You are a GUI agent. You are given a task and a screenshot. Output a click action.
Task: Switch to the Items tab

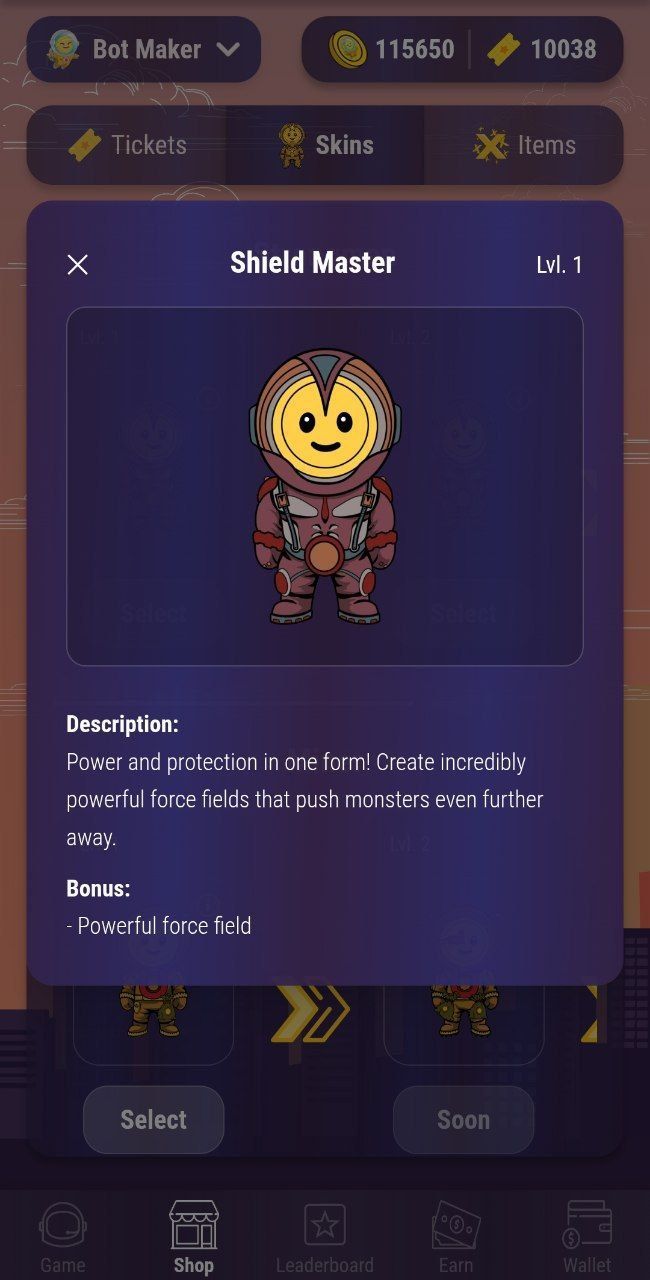pos(524,145)
